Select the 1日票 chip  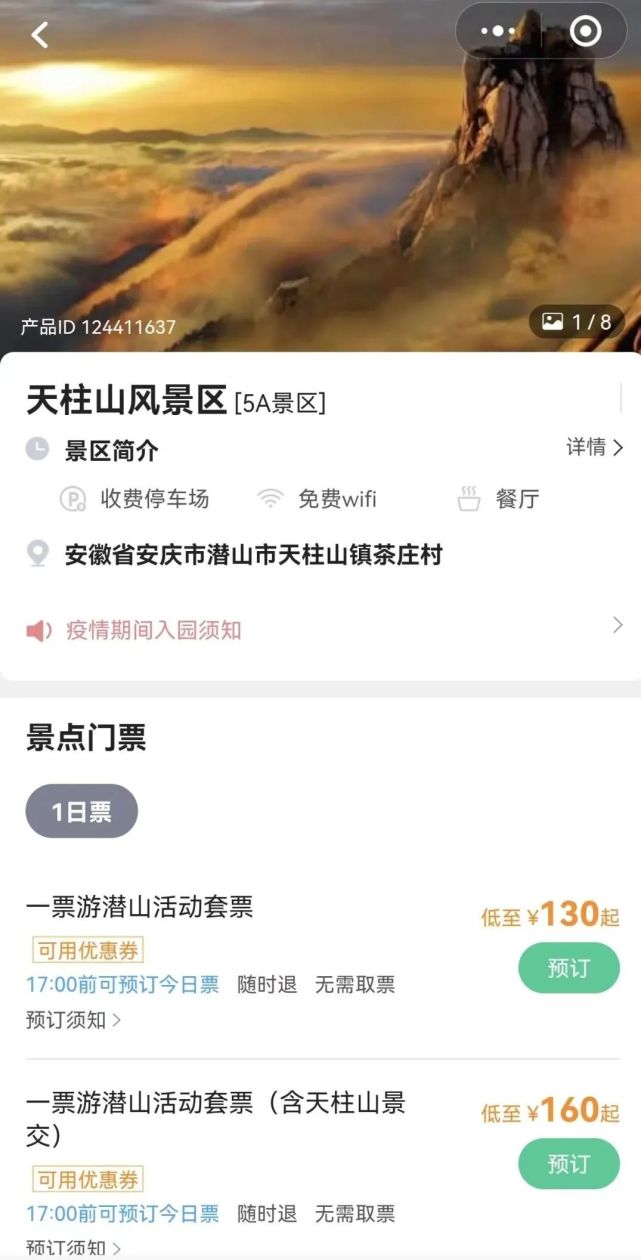pos(81,811)
